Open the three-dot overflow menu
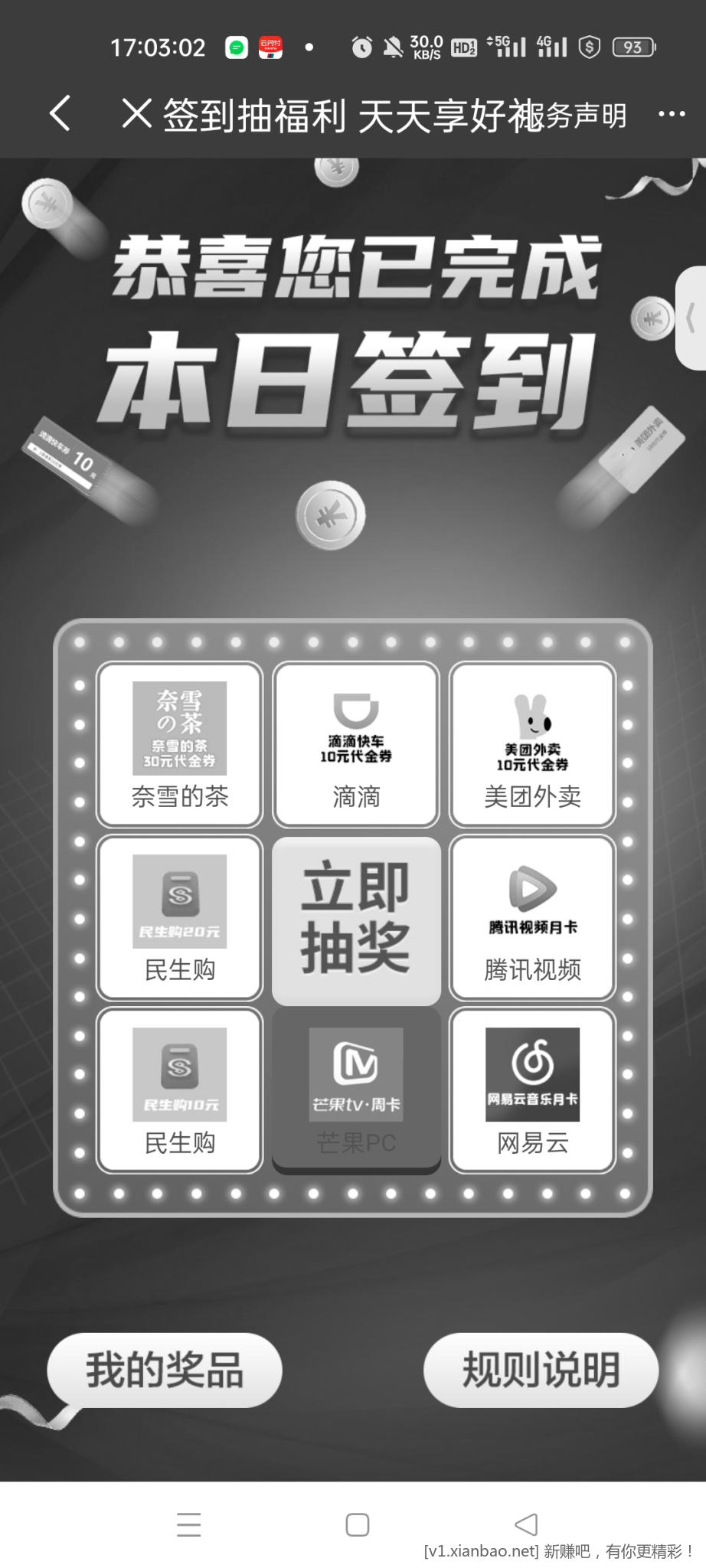 click(x=672, y=114)
